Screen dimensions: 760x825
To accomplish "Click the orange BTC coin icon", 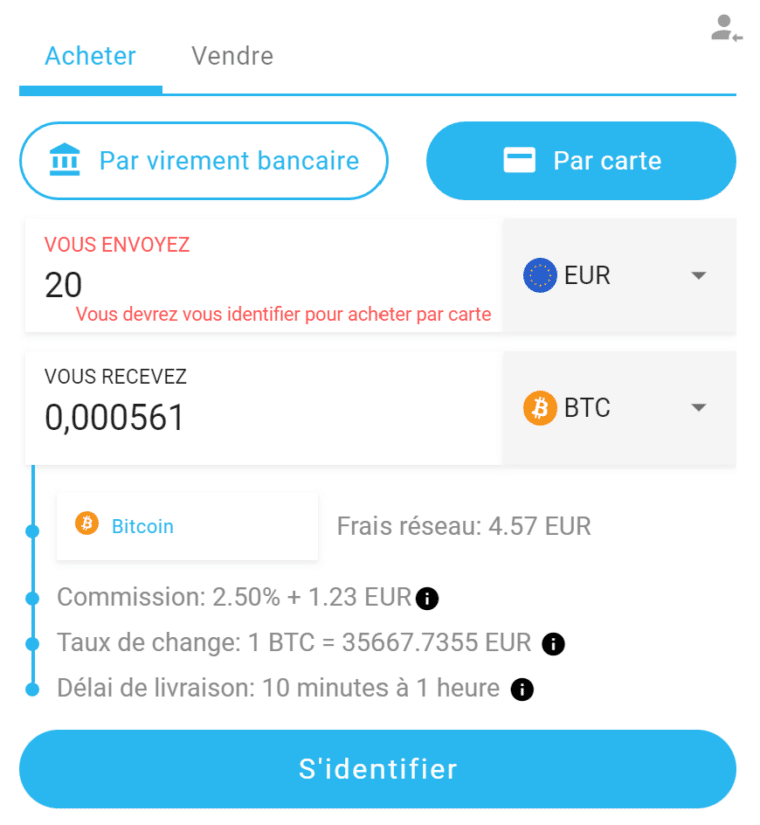I will coord(540,407).
